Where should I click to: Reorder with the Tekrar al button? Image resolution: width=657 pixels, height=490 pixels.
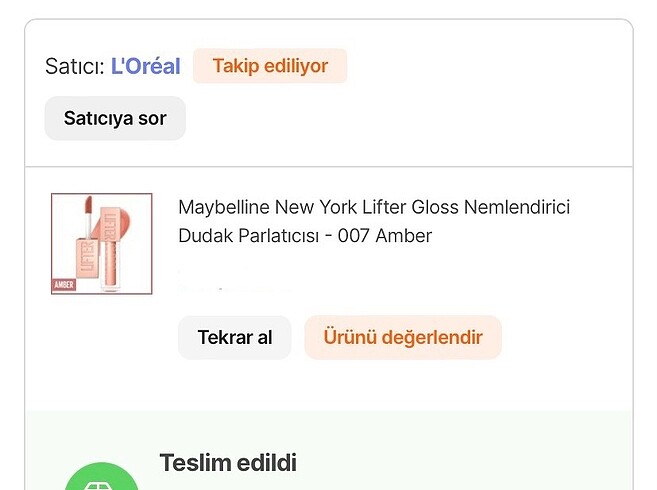(x=235, y=338)
